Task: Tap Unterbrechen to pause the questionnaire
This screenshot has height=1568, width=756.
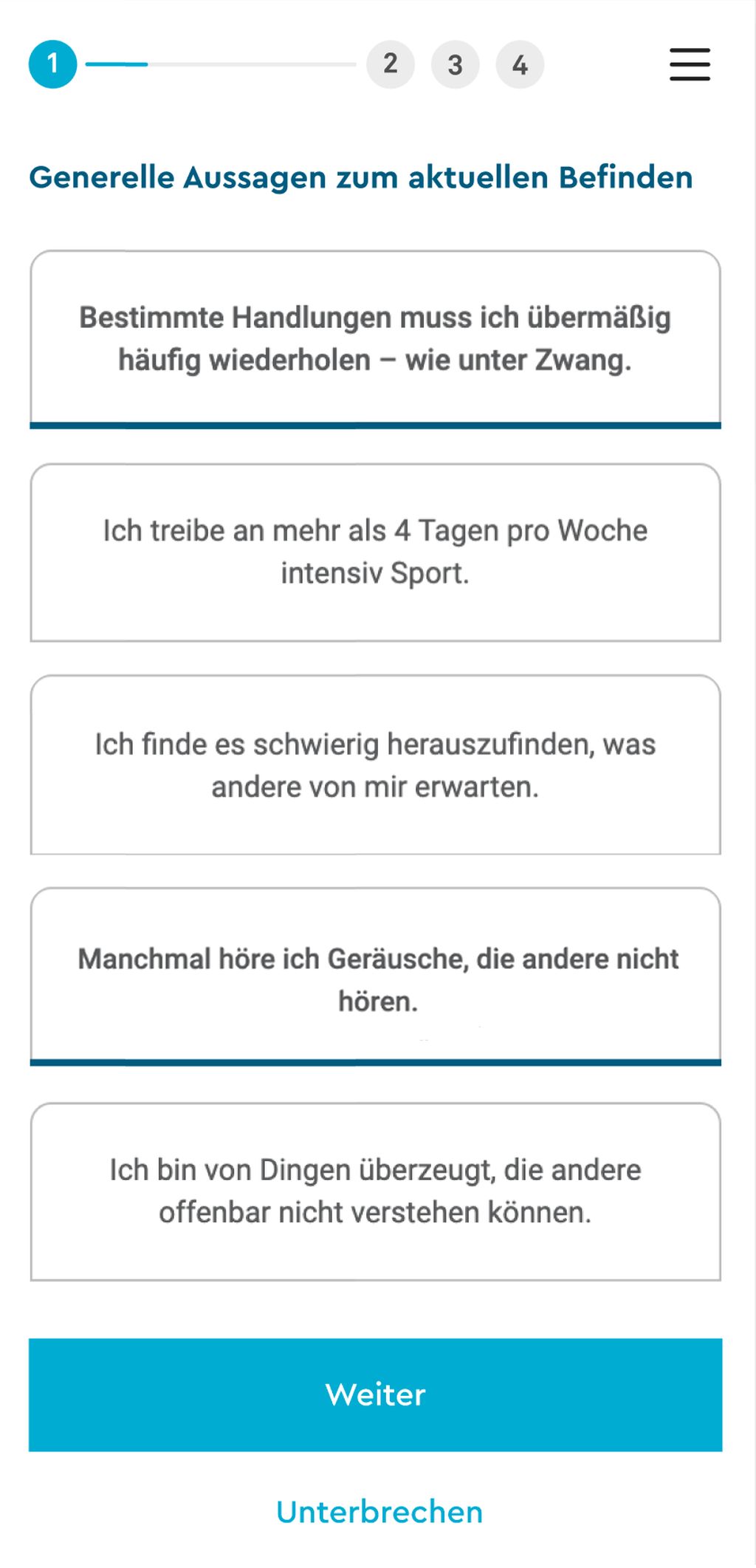Action: tap(379, 1513)
